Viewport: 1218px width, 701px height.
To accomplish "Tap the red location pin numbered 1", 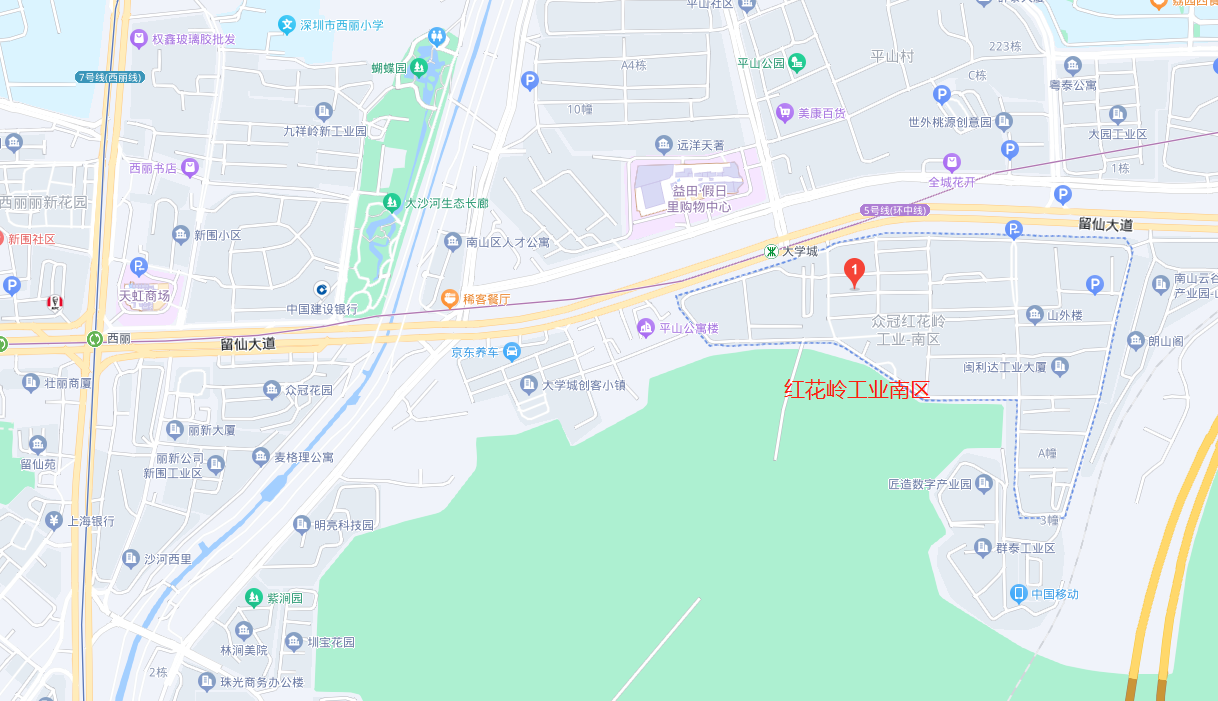I will tap(854, 272).
